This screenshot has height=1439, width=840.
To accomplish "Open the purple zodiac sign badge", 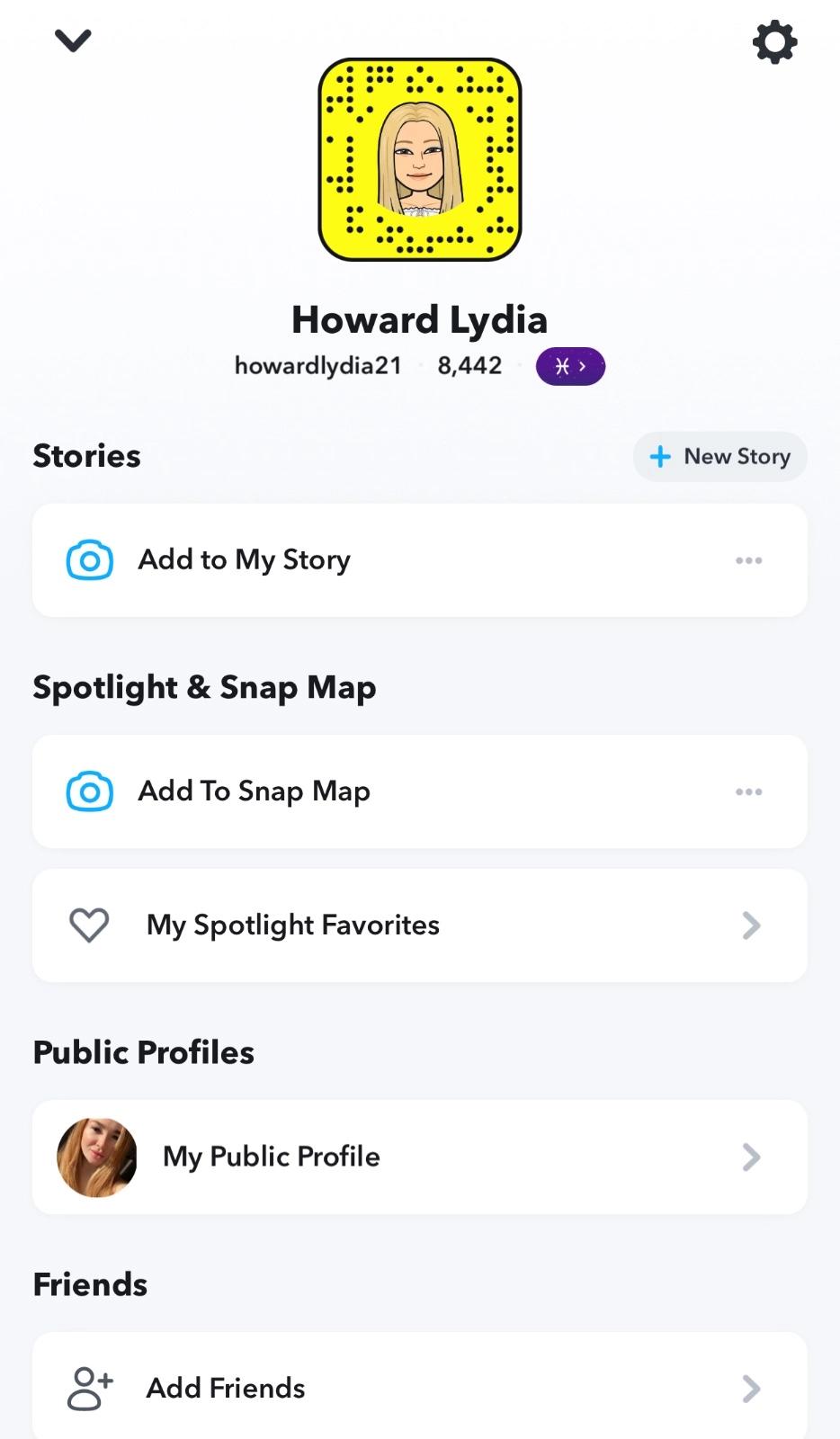I will (x=570, y=366).
